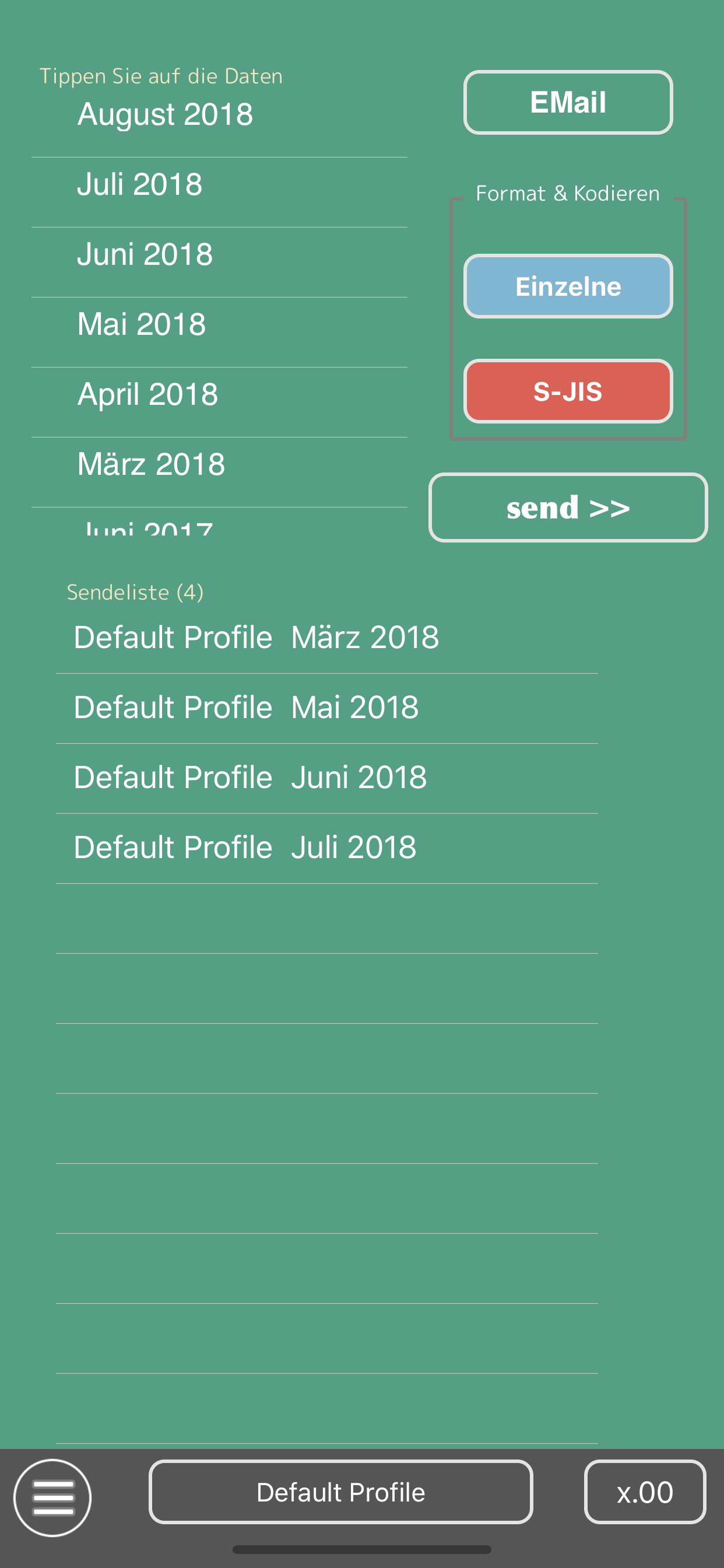Click the EMail button
This screenshot has width=724, height=1568.
tap(568, 102)
